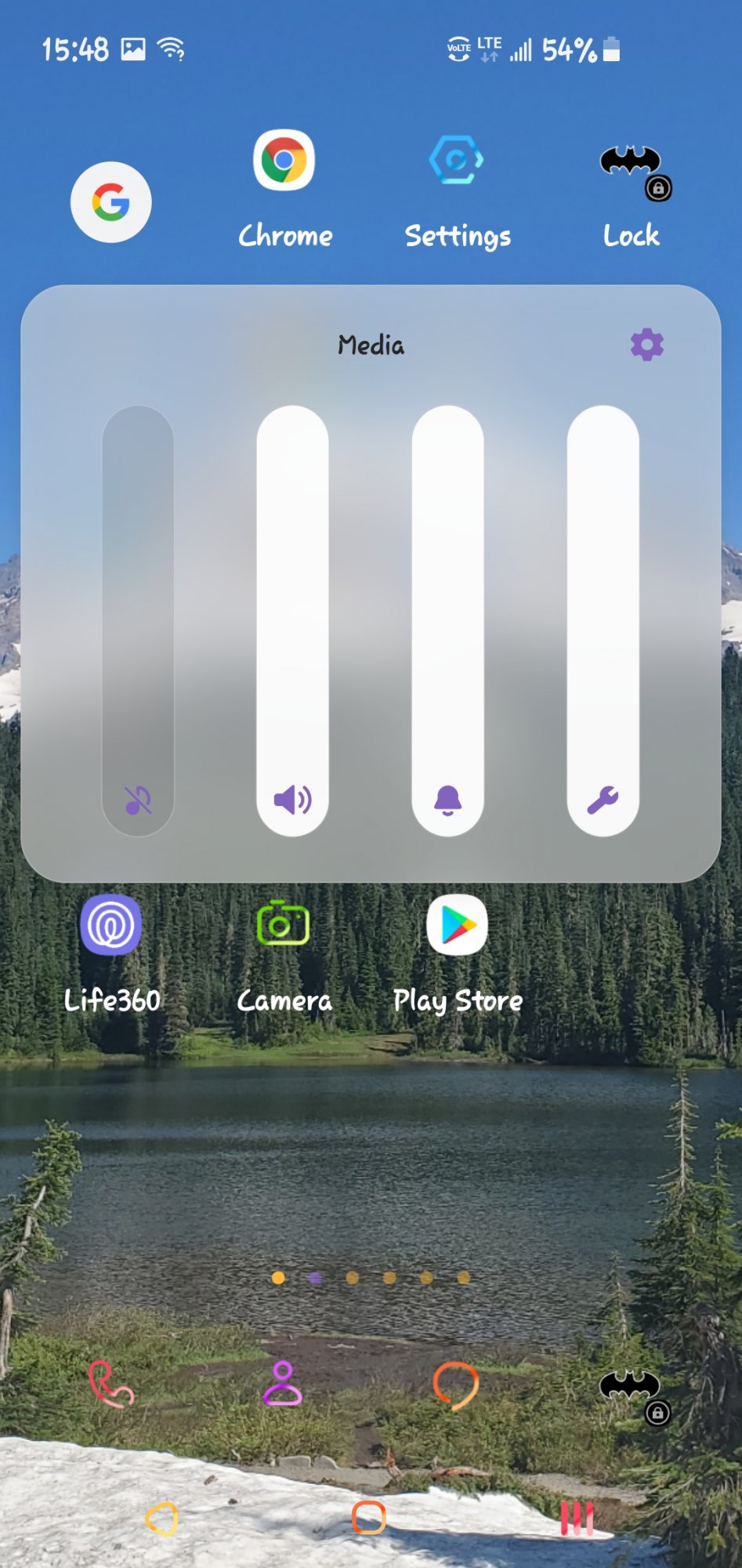Image resolution: width=742 pixels, height=1568 pixels.
Task: Tap the muted ringtone slider
Action: (138, 620)
